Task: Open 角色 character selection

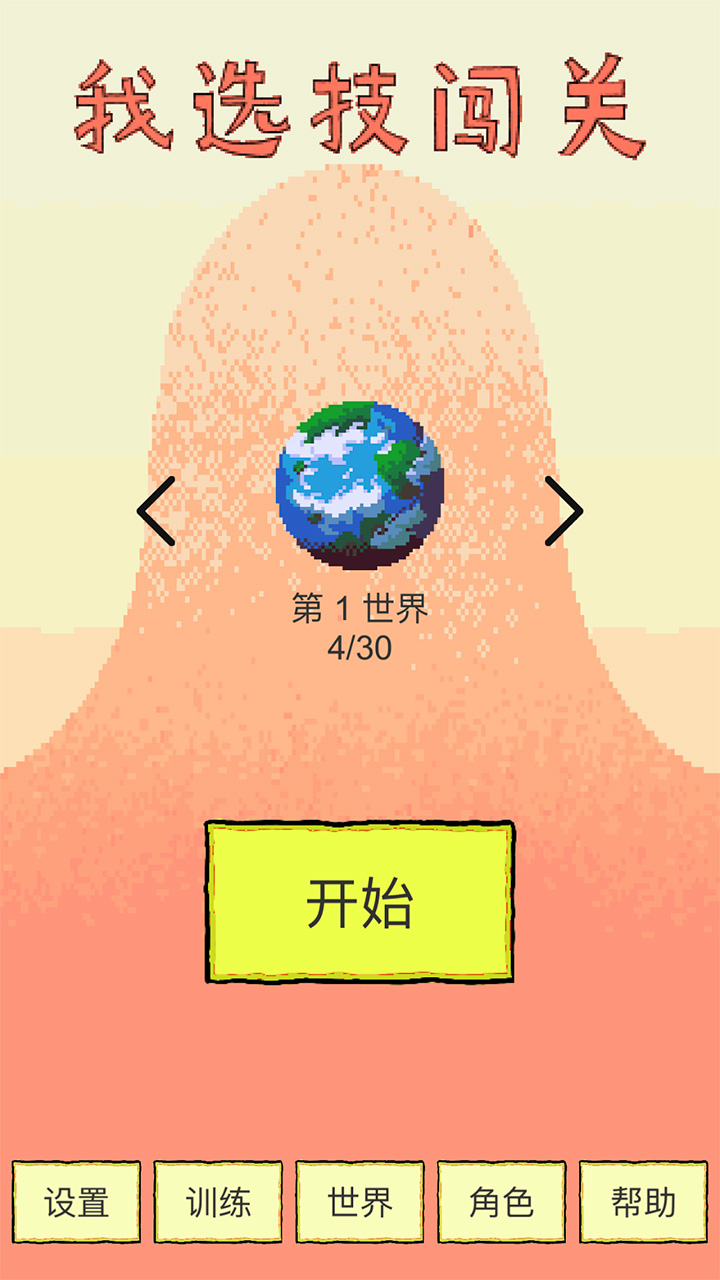Action: (502, 1202)
